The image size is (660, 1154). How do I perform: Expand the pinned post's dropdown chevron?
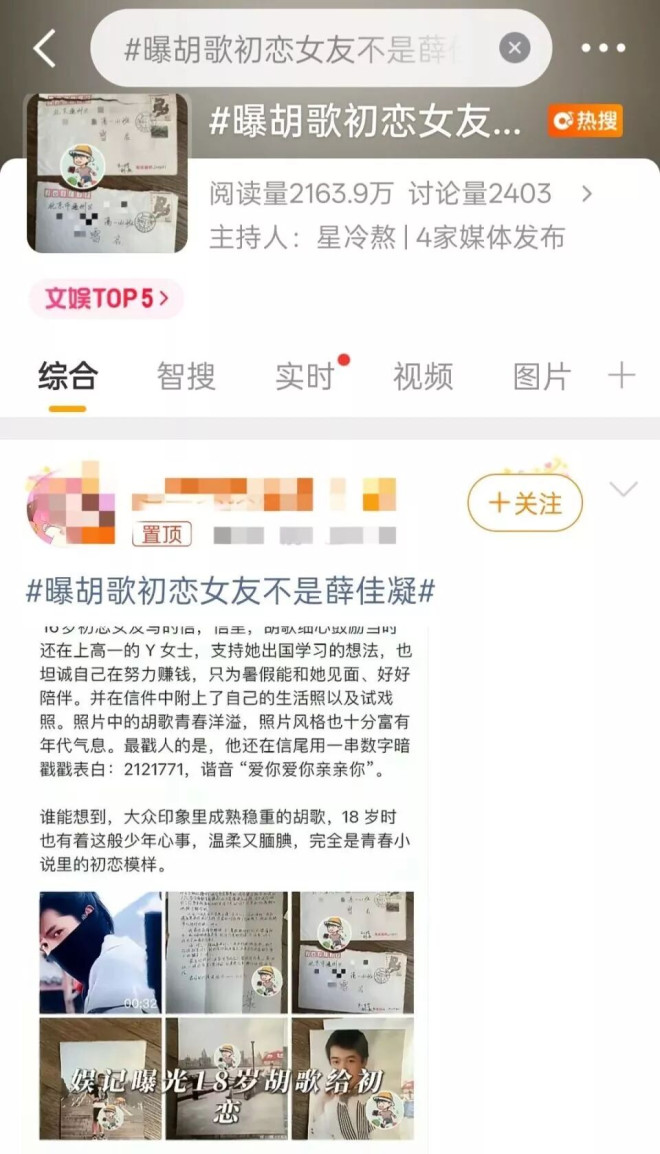coord(623,490)
